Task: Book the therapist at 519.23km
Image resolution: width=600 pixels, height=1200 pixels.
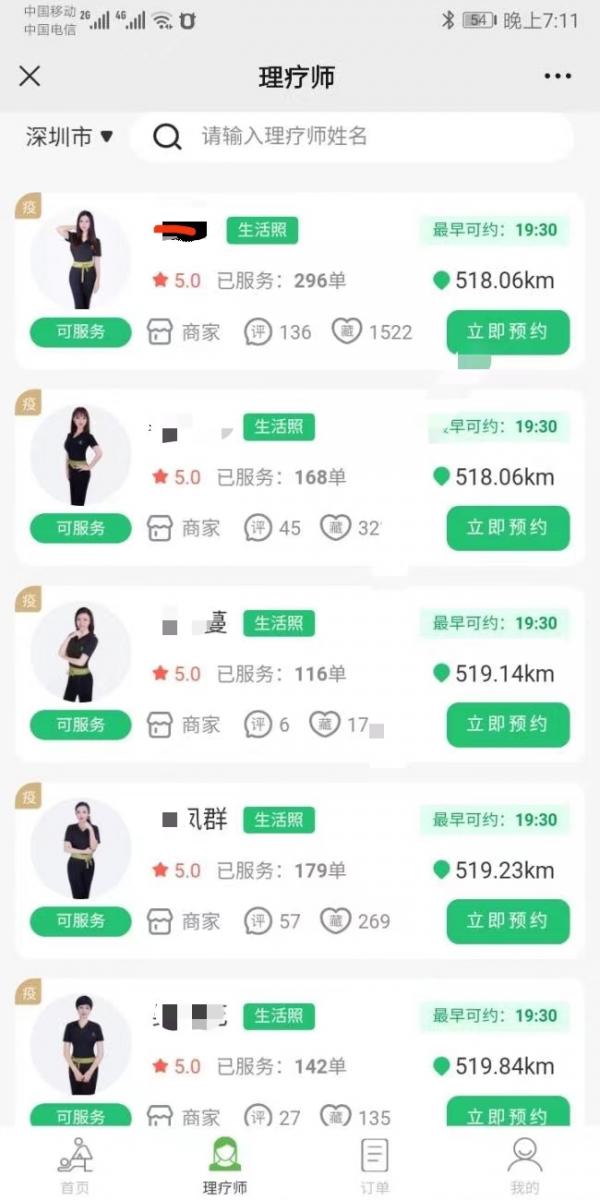Action: (x=507, y=921)
